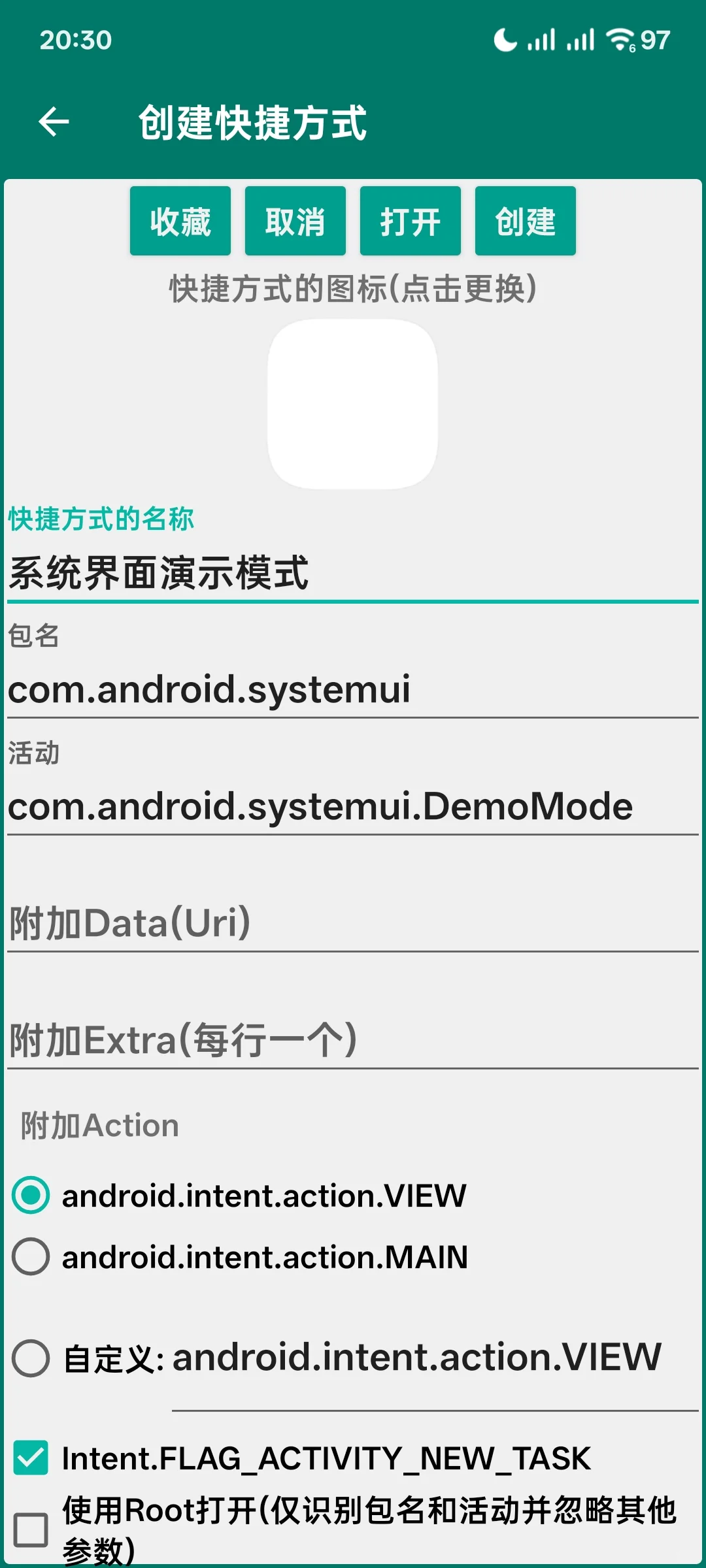Tap the 创建 button
The image size is (706, 1568).
[x=526, y=221]
